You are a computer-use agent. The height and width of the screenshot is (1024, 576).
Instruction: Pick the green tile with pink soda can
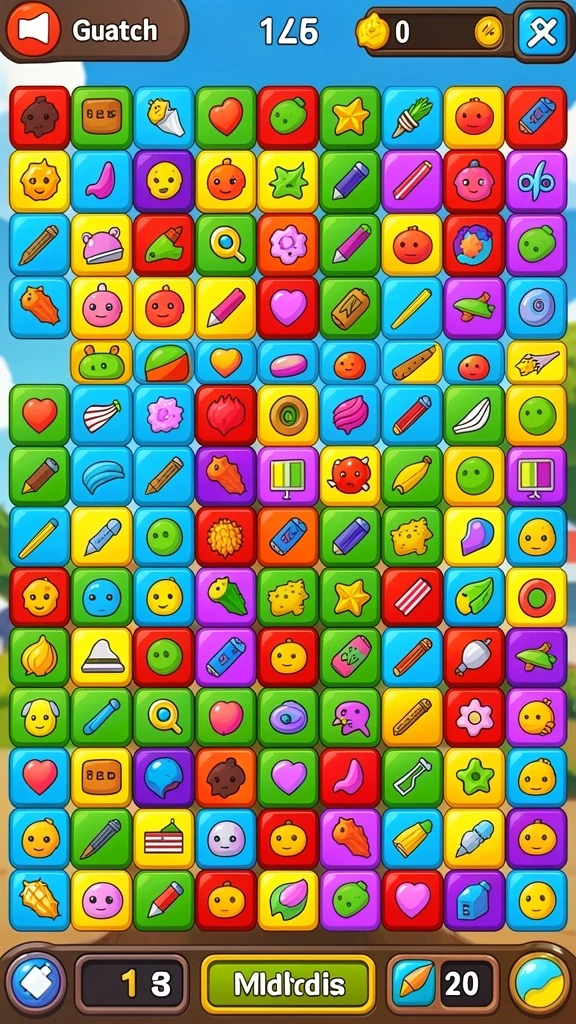click(350, 658)
